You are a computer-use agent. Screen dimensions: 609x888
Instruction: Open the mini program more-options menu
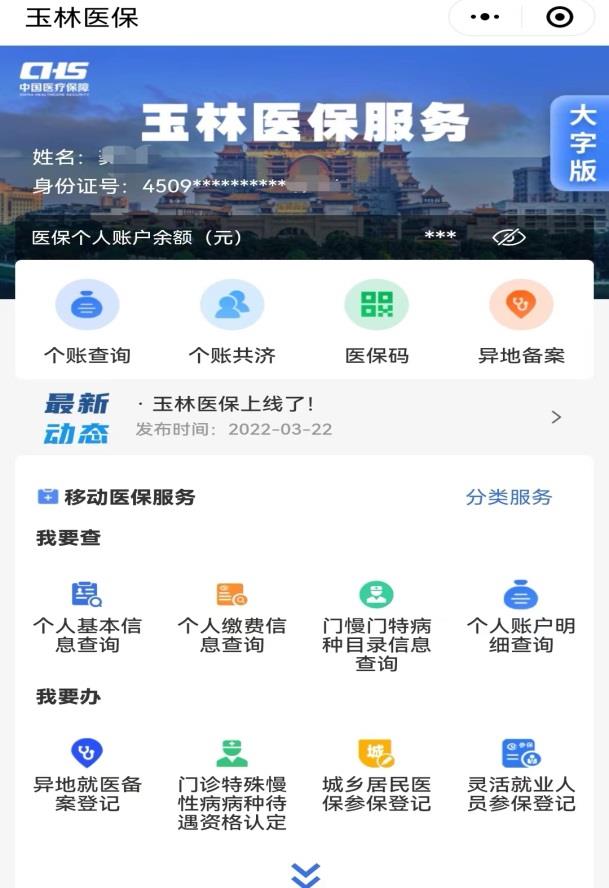[x=484, y=17]
